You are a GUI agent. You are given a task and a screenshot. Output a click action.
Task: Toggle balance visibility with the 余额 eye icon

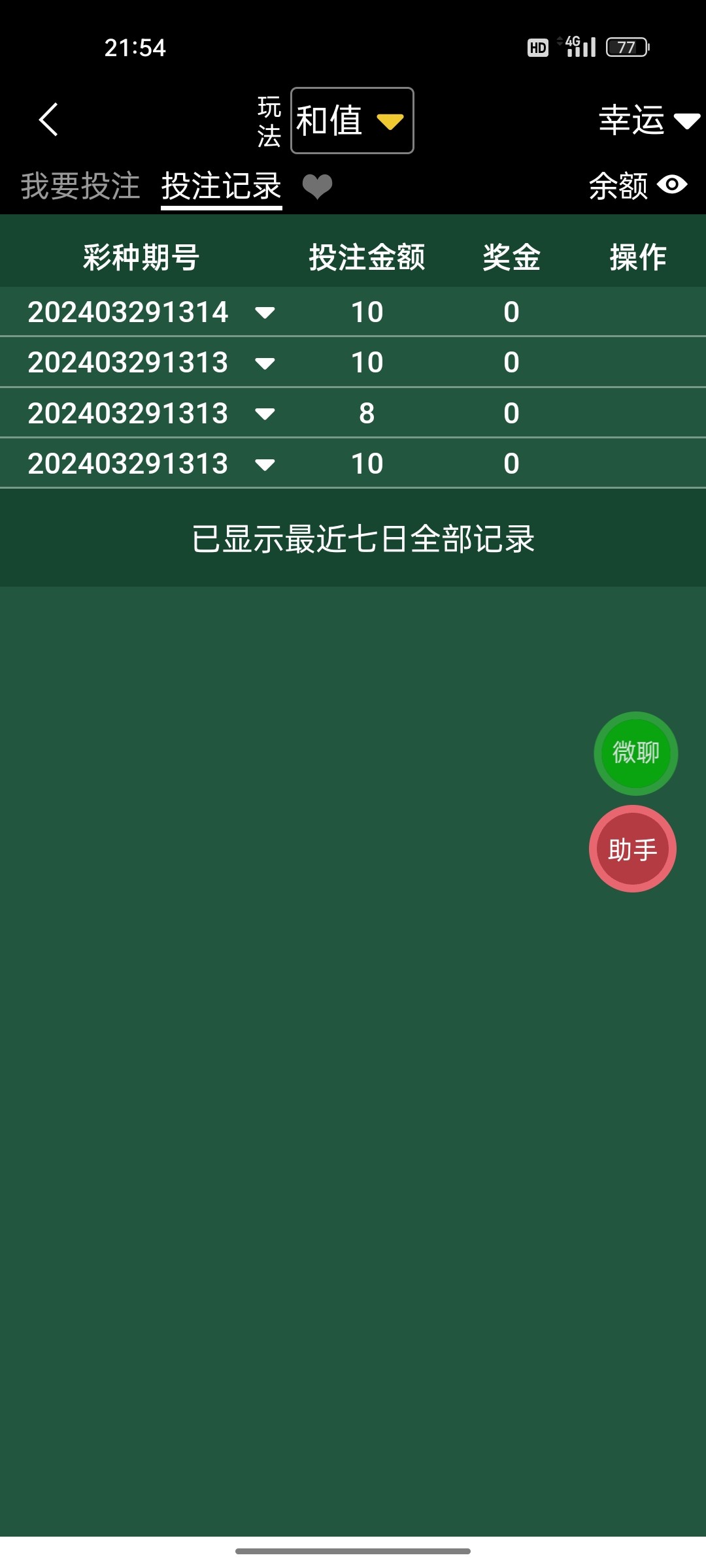(x=672, y=185)
